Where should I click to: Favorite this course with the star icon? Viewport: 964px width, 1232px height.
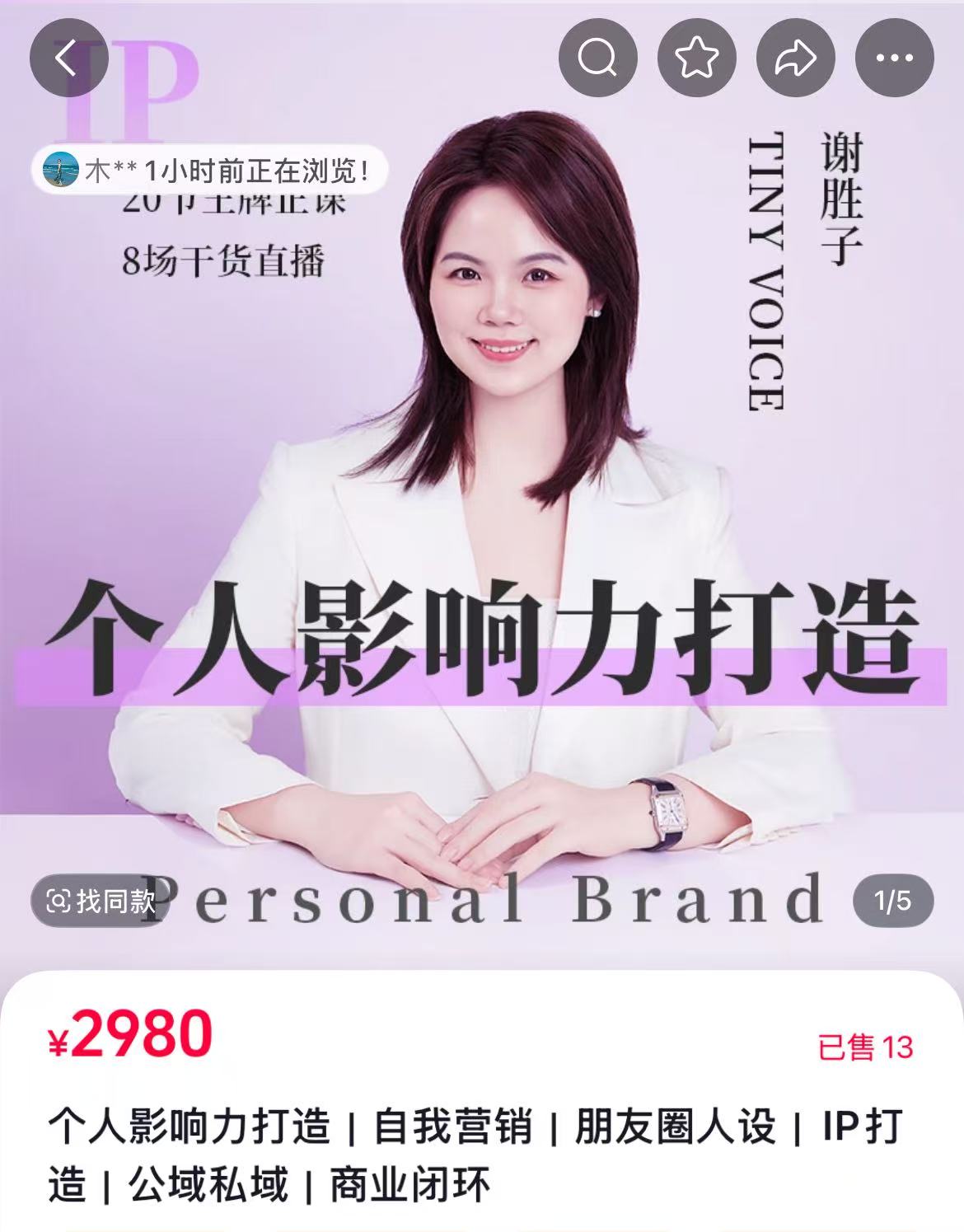pos(696,58)
